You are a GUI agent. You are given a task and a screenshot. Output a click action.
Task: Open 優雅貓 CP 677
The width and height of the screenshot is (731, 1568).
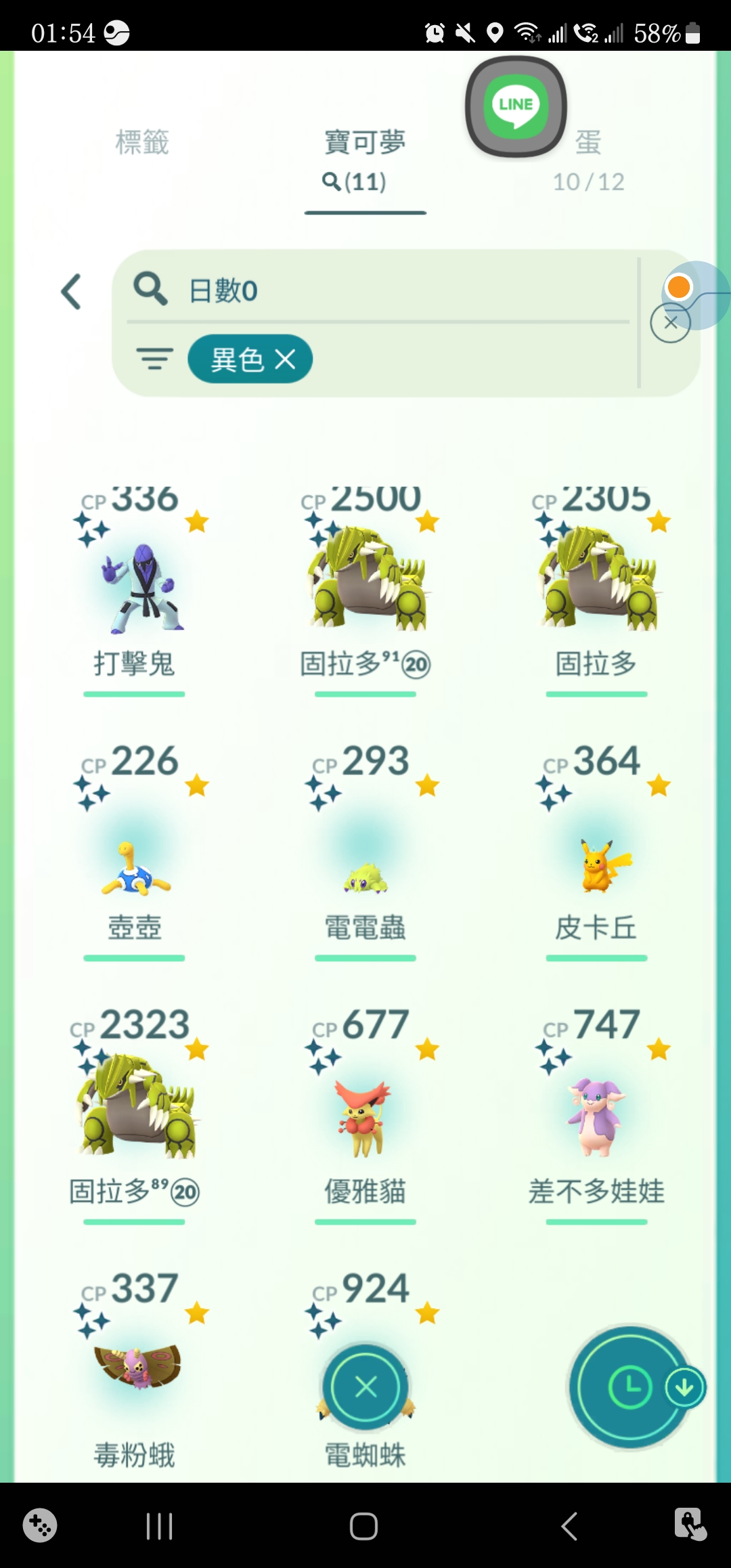(365, 1117)
